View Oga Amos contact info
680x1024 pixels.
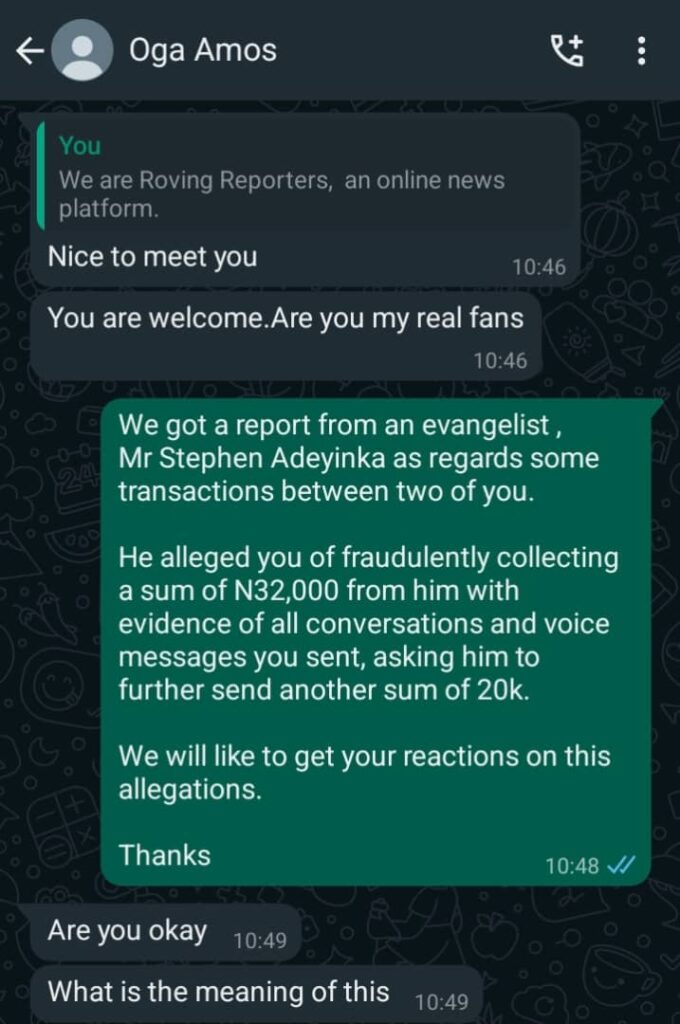(202, 51)
